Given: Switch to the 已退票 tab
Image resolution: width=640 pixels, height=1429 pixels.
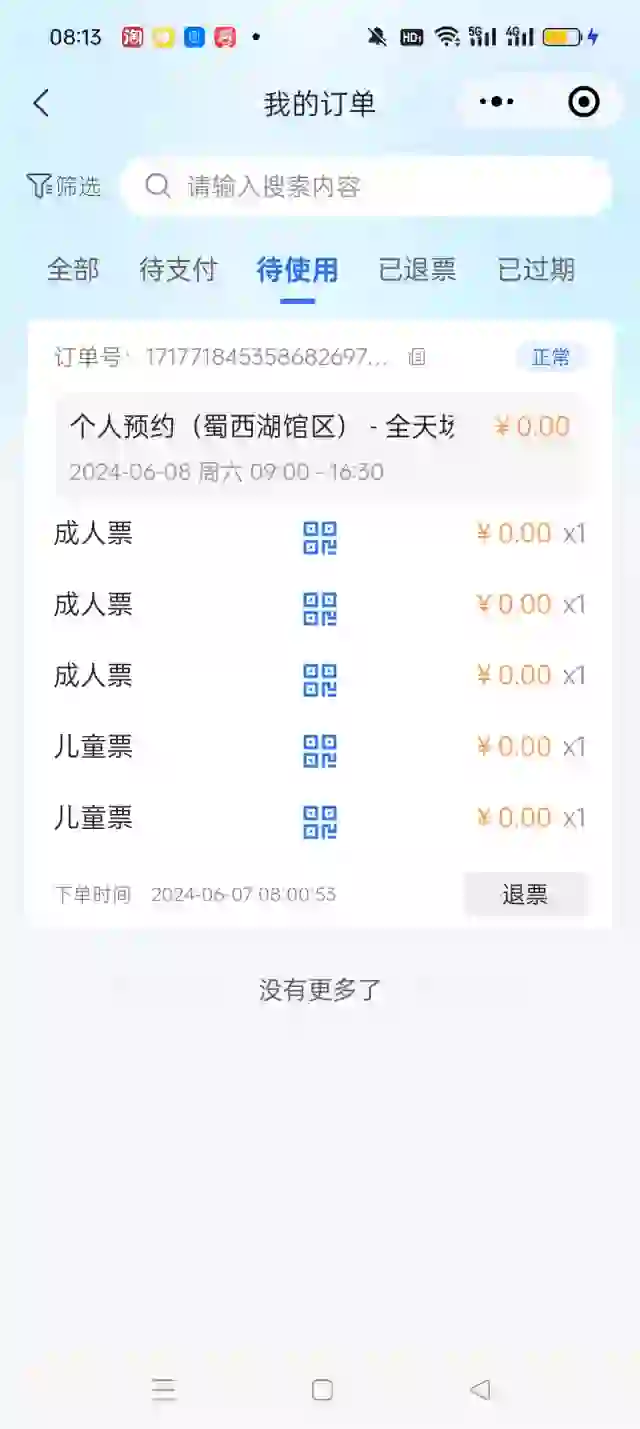Looking at the screenshot, I should (417, 269).
